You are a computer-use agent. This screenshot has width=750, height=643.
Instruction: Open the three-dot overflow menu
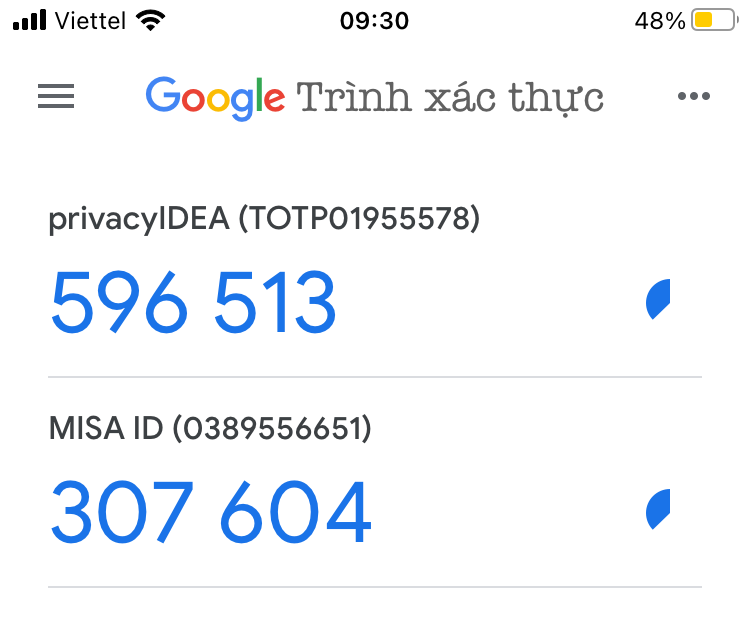pos(693,97)
